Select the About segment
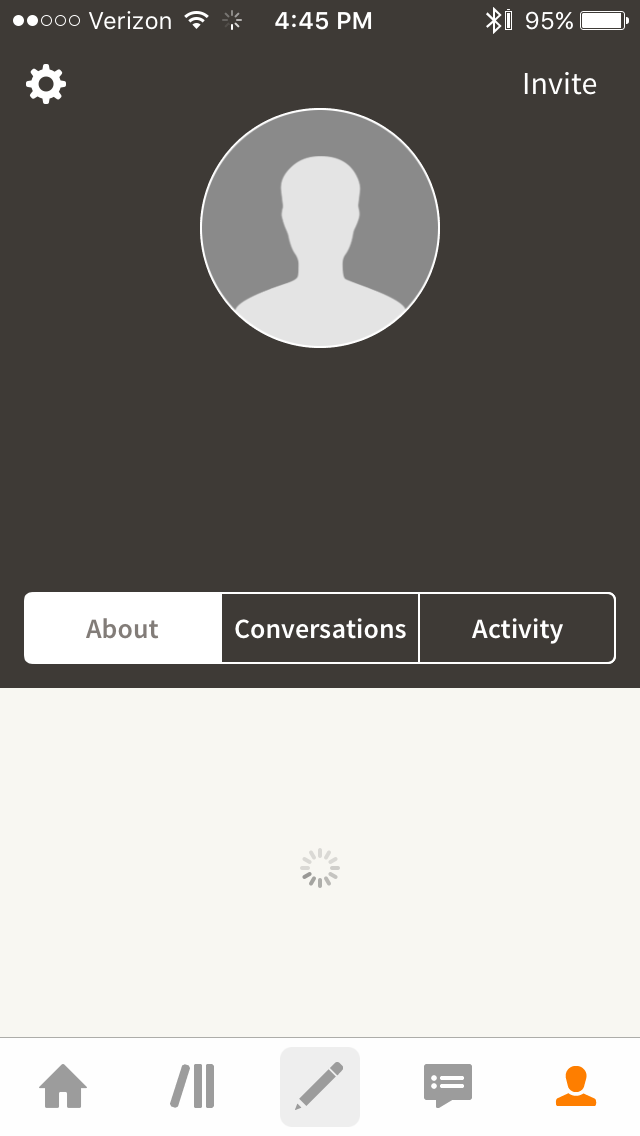The image size is (640, 1136). click(x=122, y=628)
